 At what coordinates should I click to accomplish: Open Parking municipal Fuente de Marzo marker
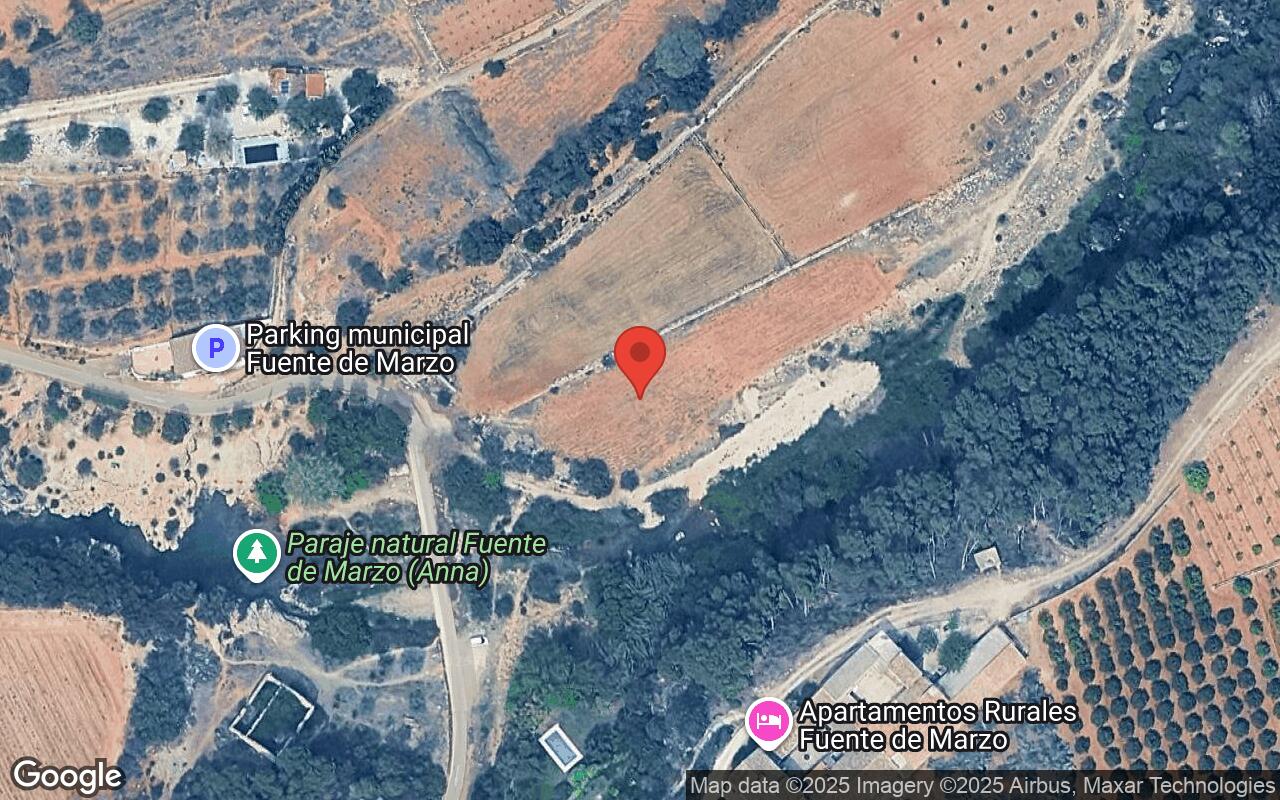[x=215, y=348]
